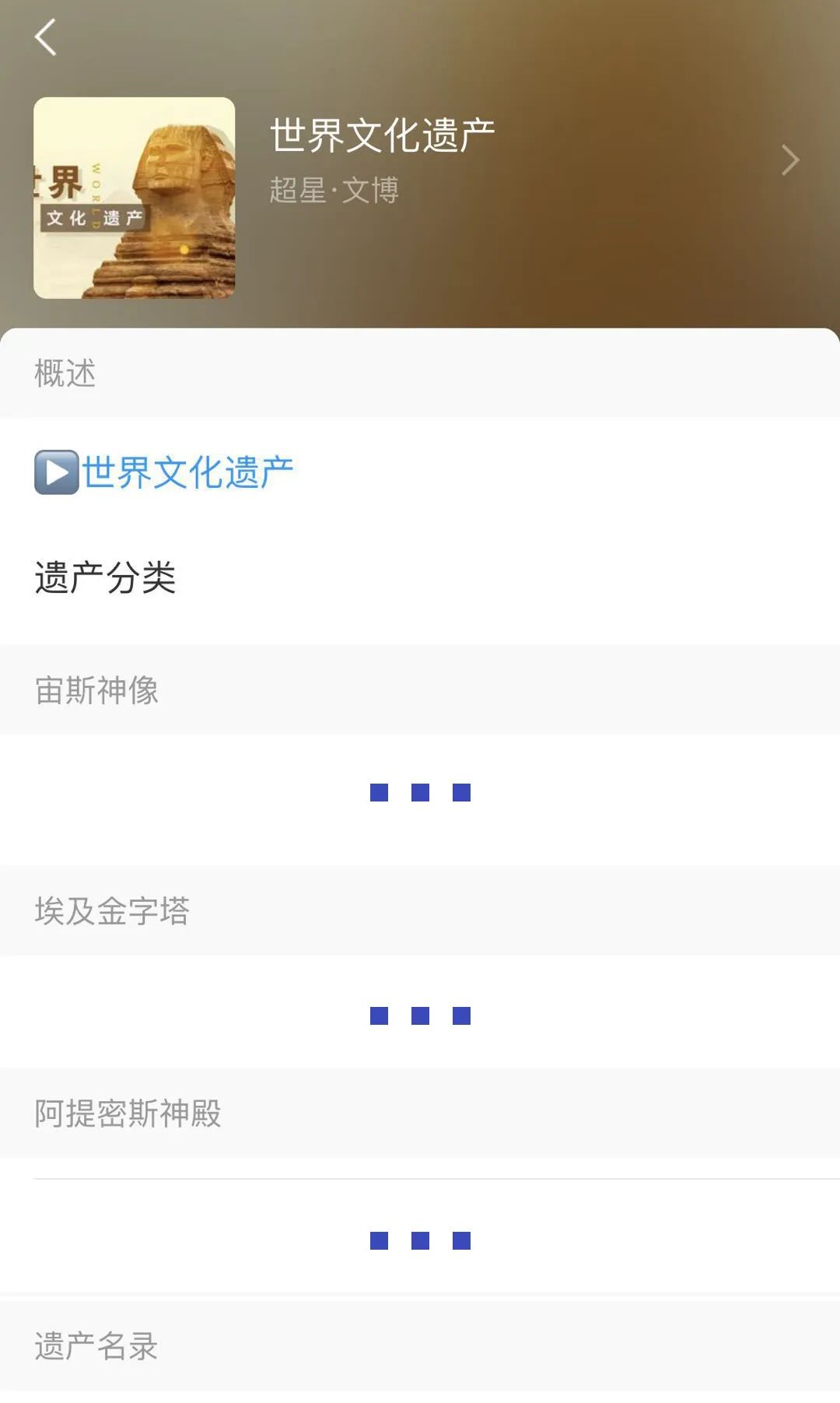Viewport: 840px width, 1403px height.
Task: Expand the dots under 宙斯神像
Action: pyautogui.click(x=420, y=792)
